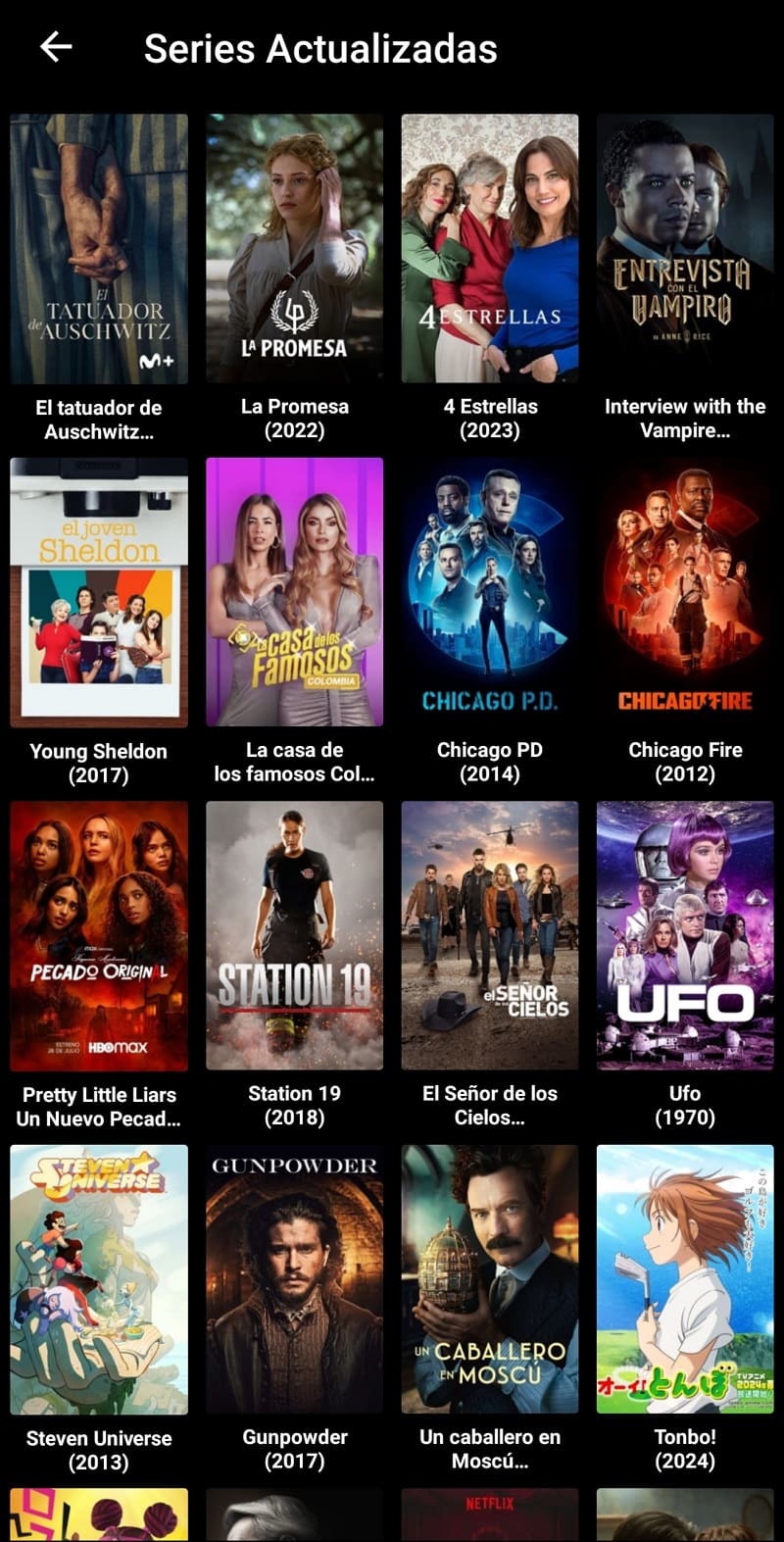
Task: Open the Gunpowder poster
Action: click(294, 1279)
